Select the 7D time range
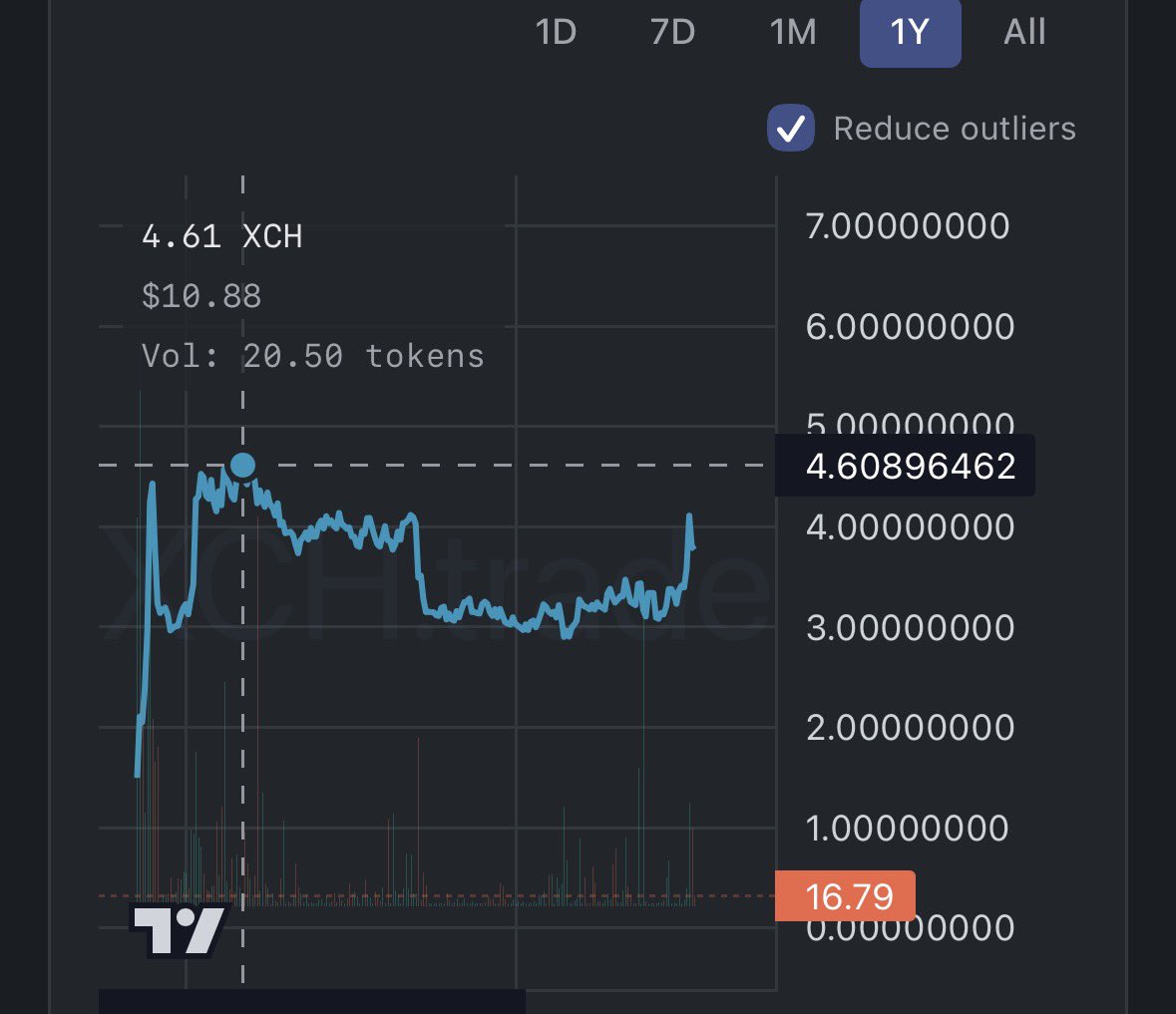This screenshot has width=1176, height=1014. tap(672, 33)
